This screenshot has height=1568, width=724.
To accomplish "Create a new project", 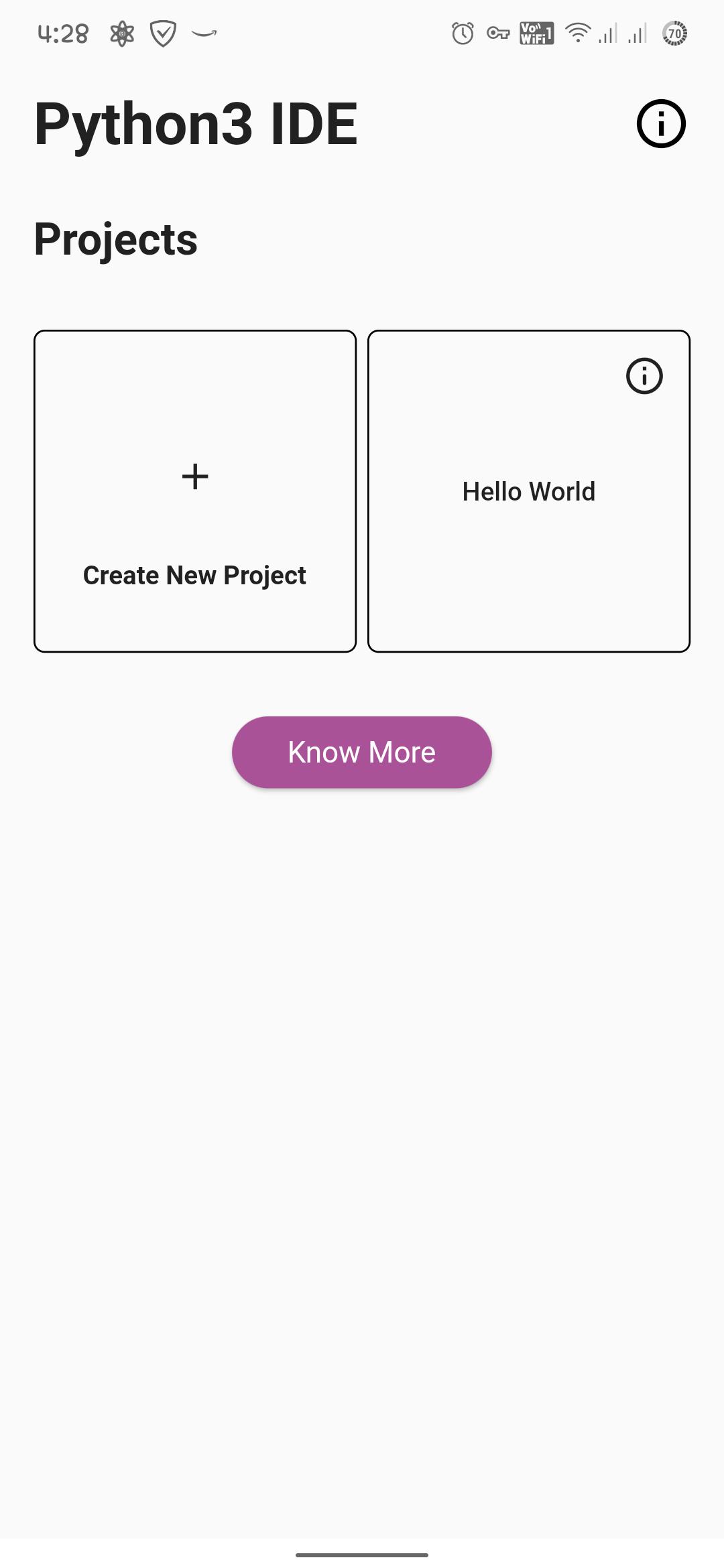I will pyautogui.click(x=195, y=491).
